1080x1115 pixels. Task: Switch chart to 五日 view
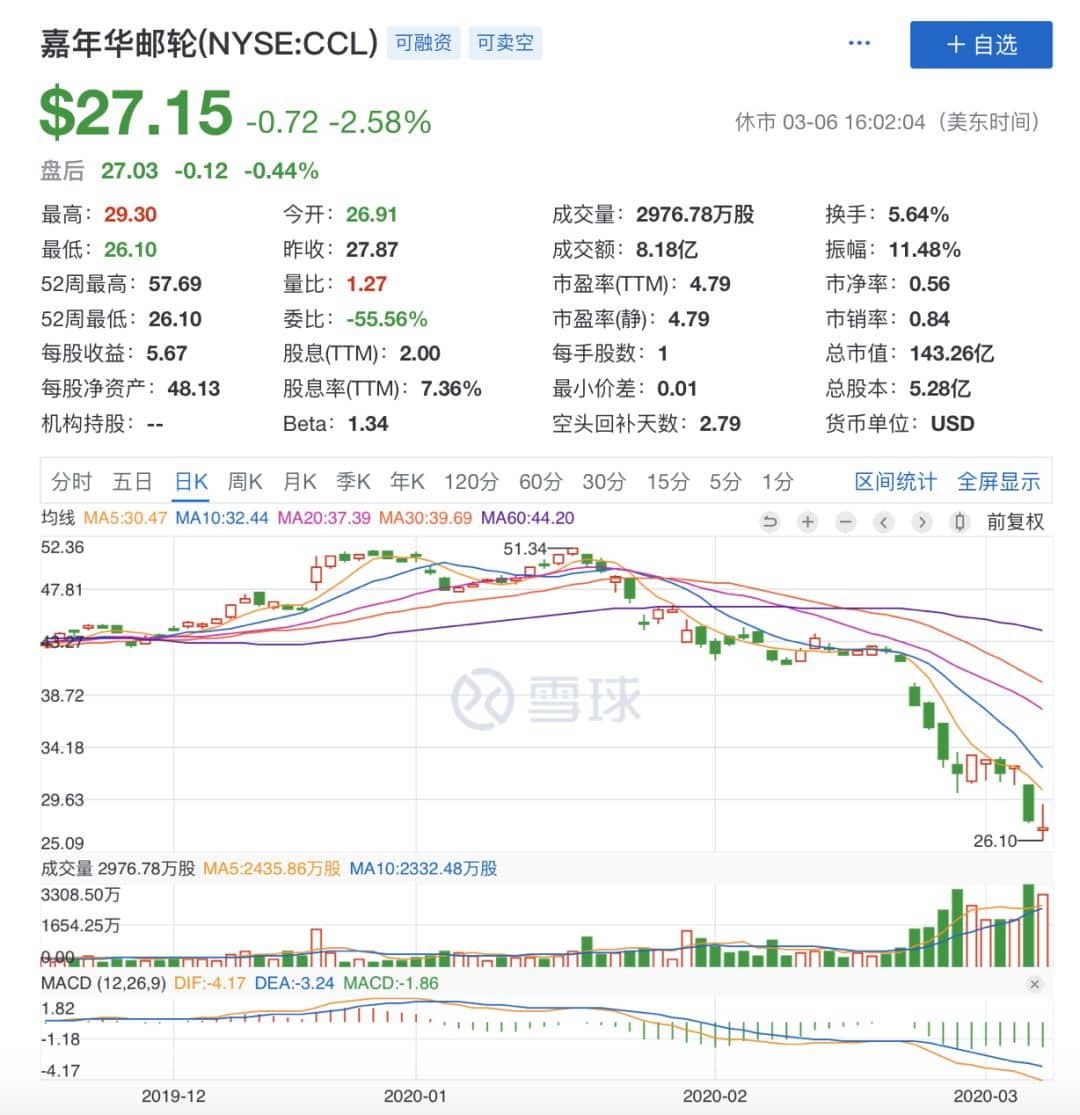pos(132,482)
